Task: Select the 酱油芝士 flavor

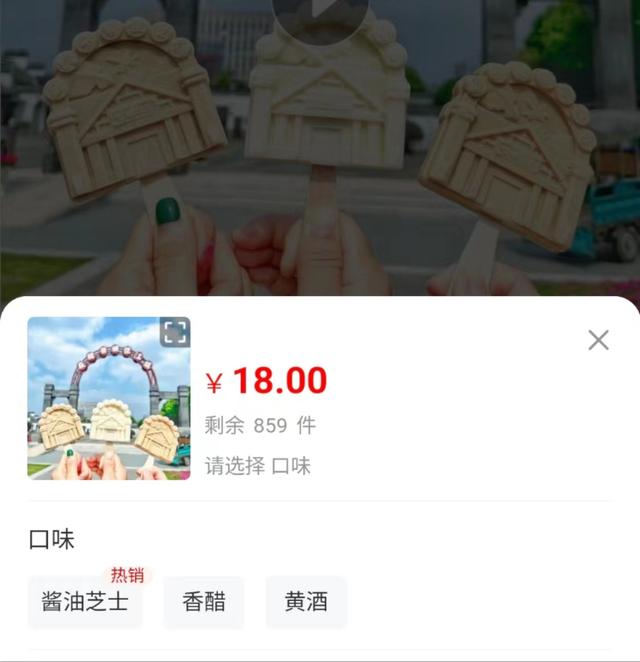Action: tap(85, 603)
